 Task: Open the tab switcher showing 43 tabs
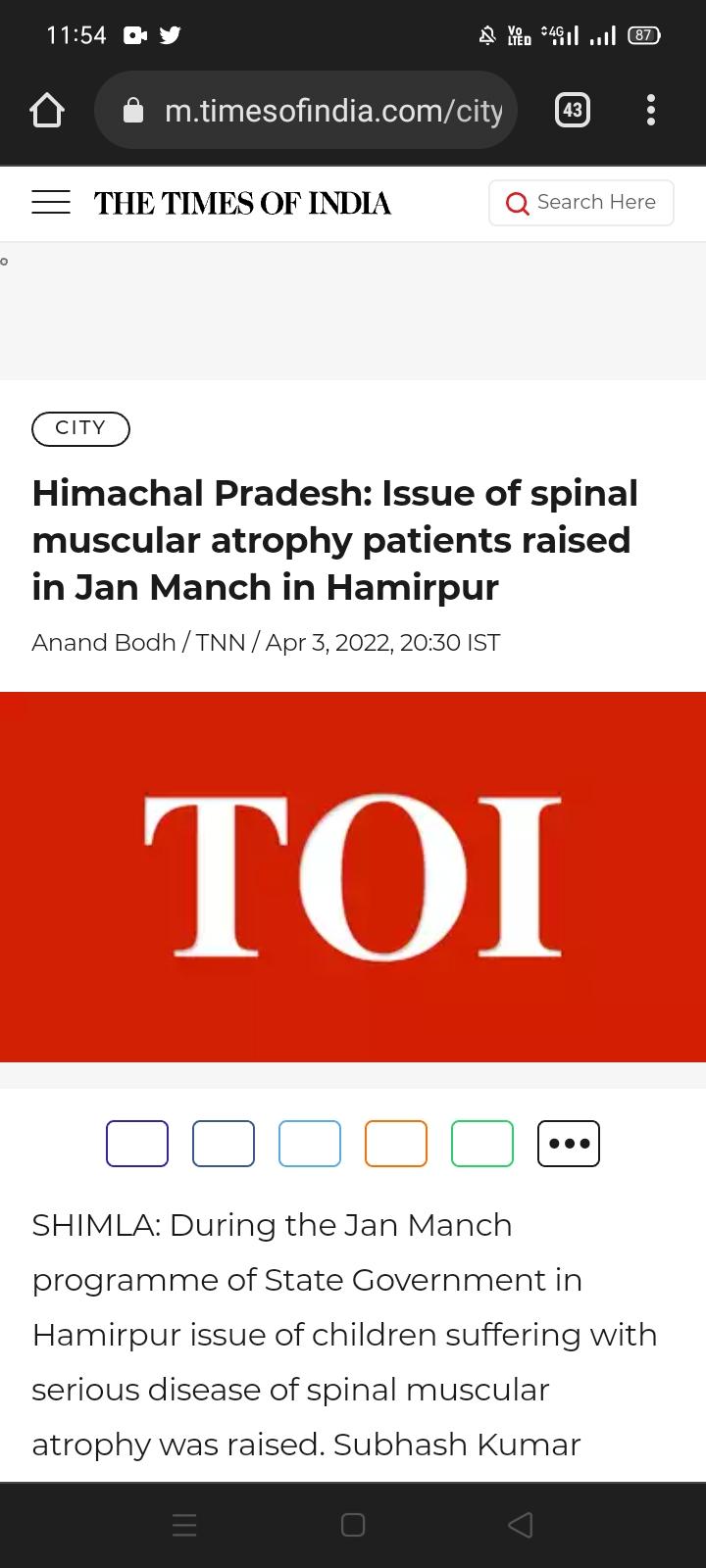pyautogui.click(x=573, y=110)
